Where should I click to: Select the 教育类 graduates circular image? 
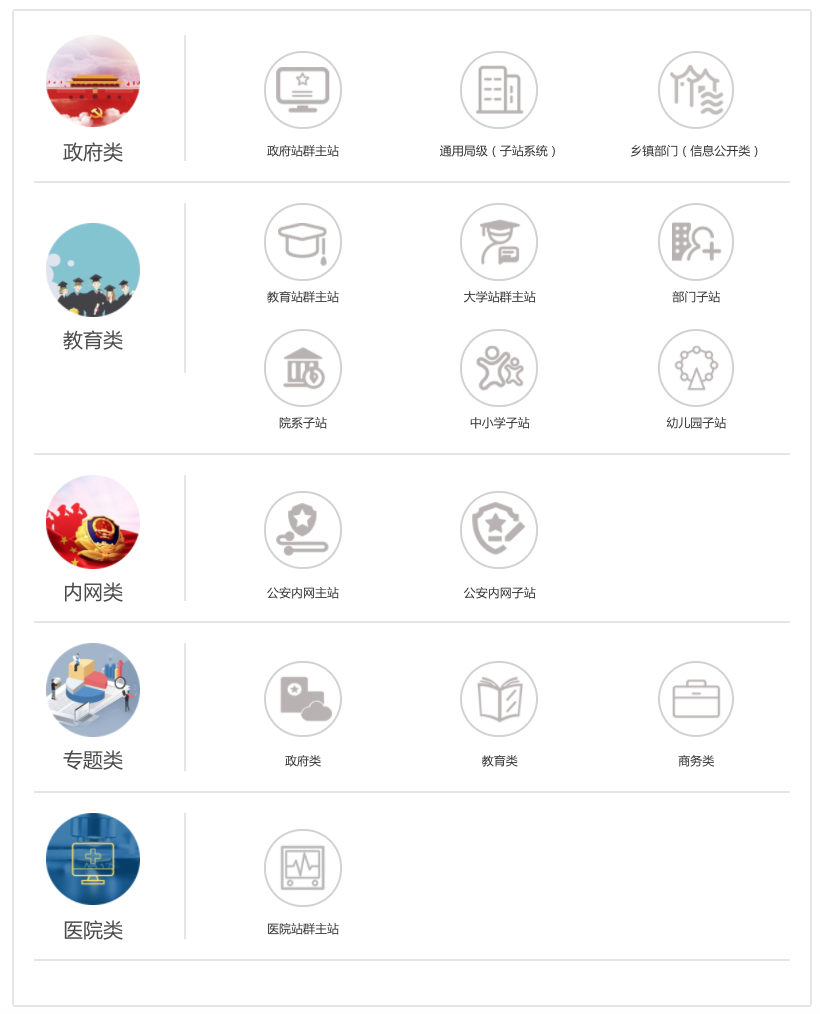(x=92, y=269)
